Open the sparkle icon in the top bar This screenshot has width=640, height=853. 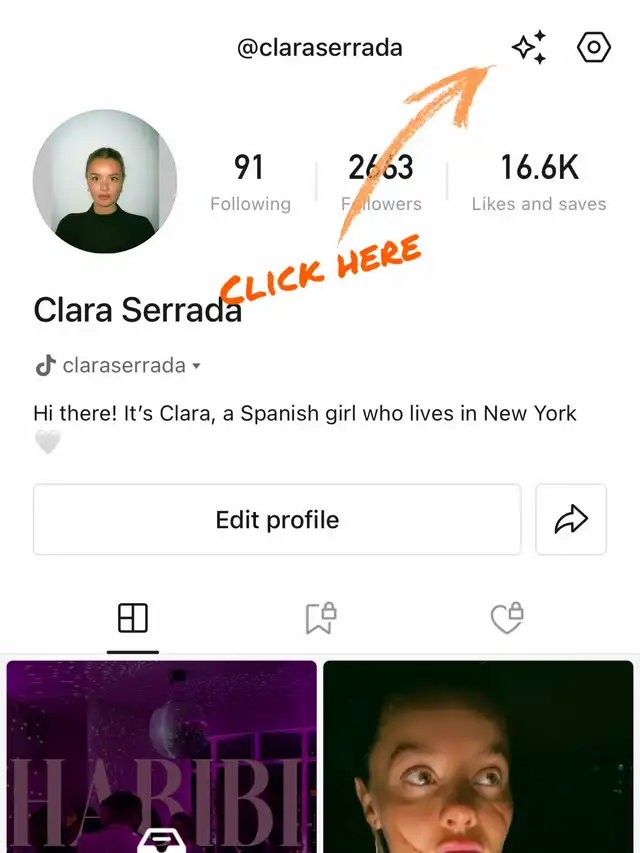pyautogui.click(x=529, y=47)
